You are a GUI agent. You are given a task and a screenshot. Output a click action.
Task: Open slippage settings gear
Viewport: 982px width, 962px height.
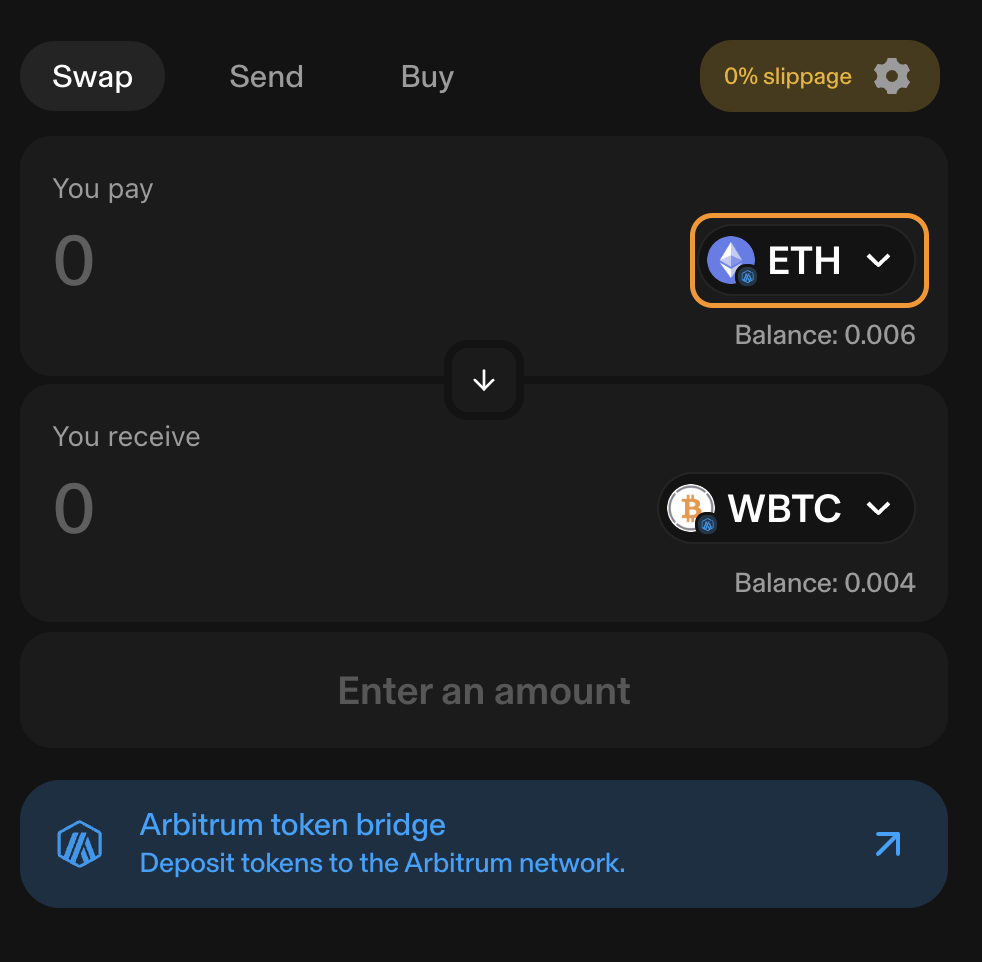tap(891, 76)
